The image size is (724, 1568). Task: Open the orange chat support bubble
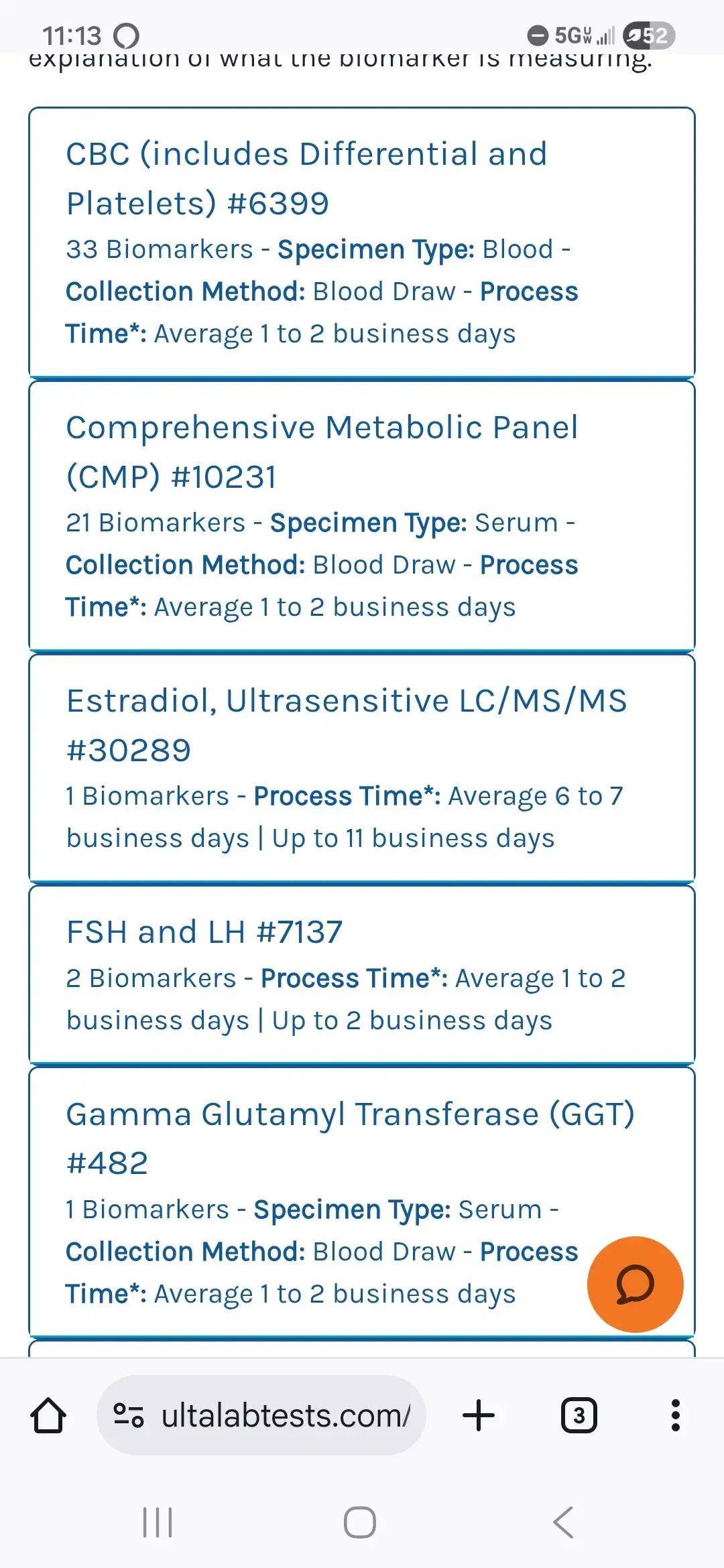pyautogui.click(x=635, y=1284)
